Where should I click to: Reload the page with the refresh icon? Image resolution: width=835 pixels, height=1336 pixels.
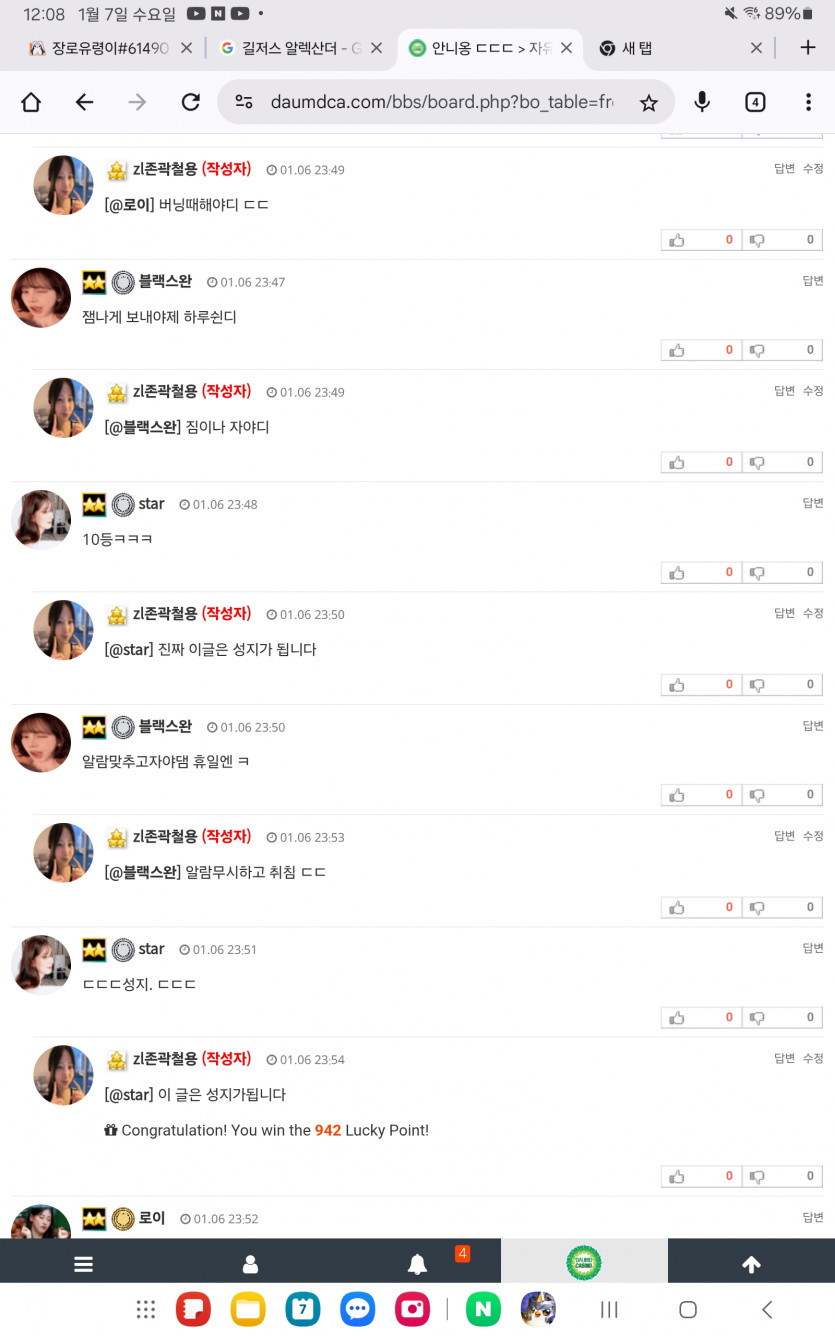(x=193, y=102)
